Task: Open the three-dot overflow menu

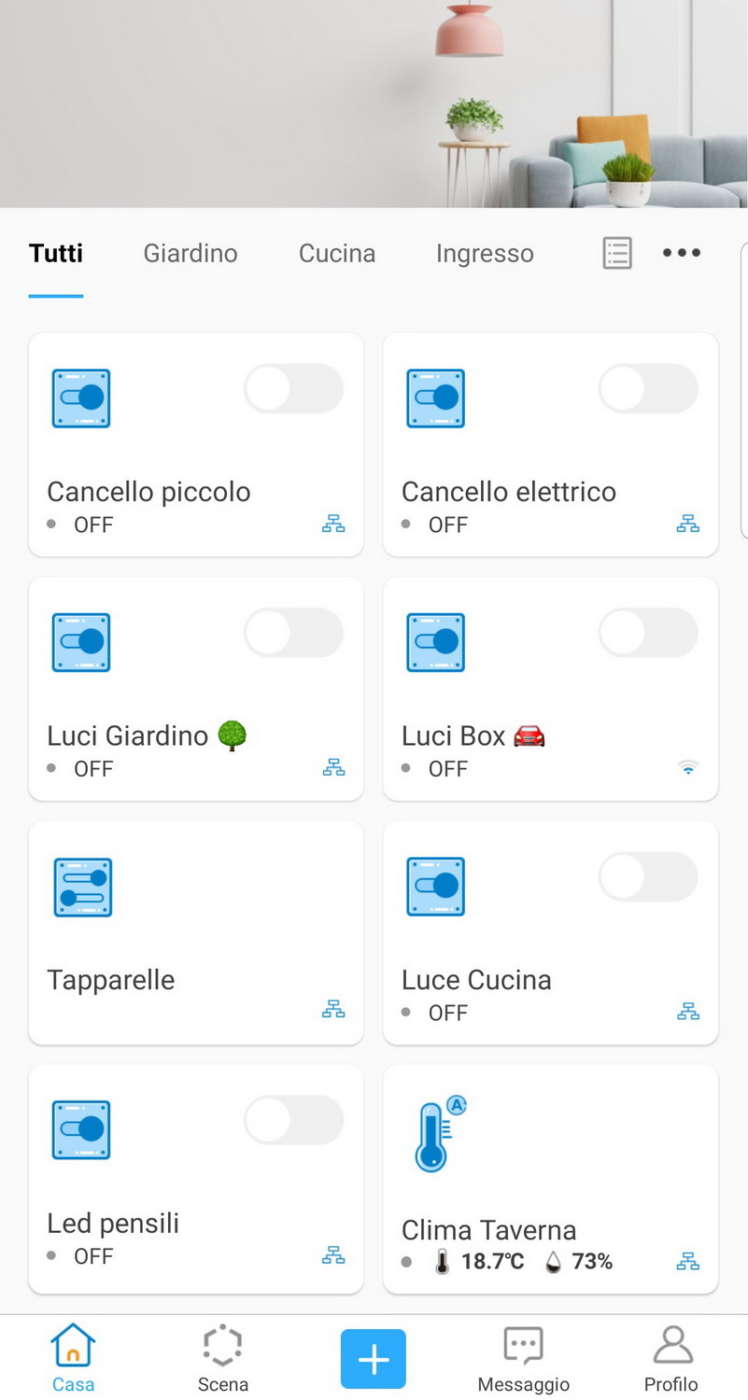Action: [681, 253]
